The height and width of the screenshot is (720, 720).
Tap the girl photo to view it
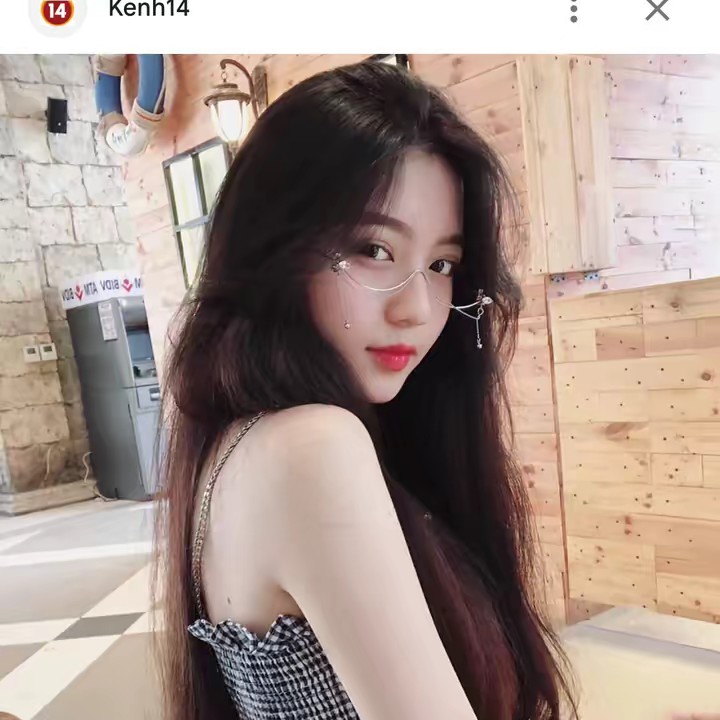coord(360,390)
